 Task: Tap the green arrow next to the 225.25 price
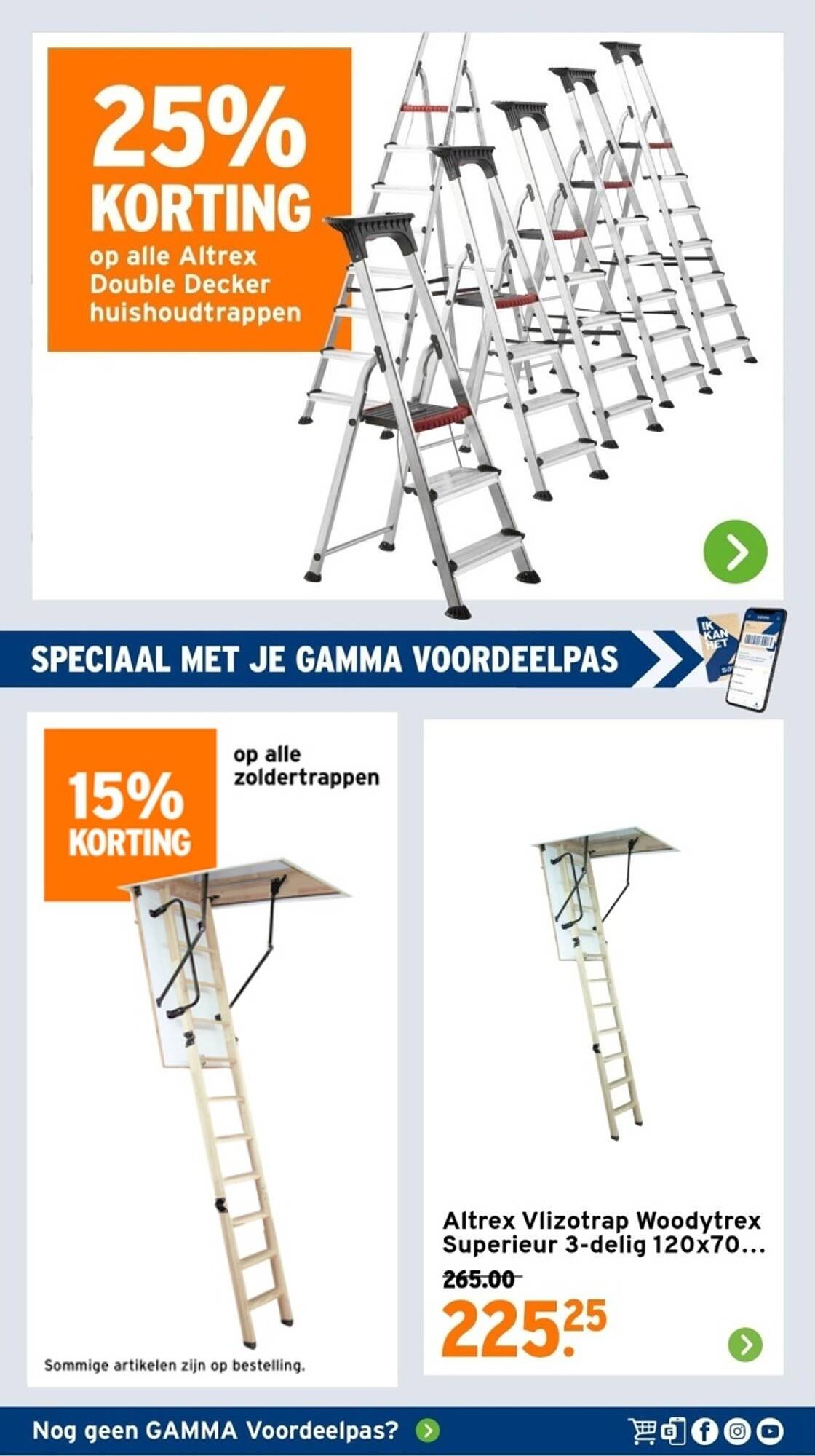tap(745, 1345)
